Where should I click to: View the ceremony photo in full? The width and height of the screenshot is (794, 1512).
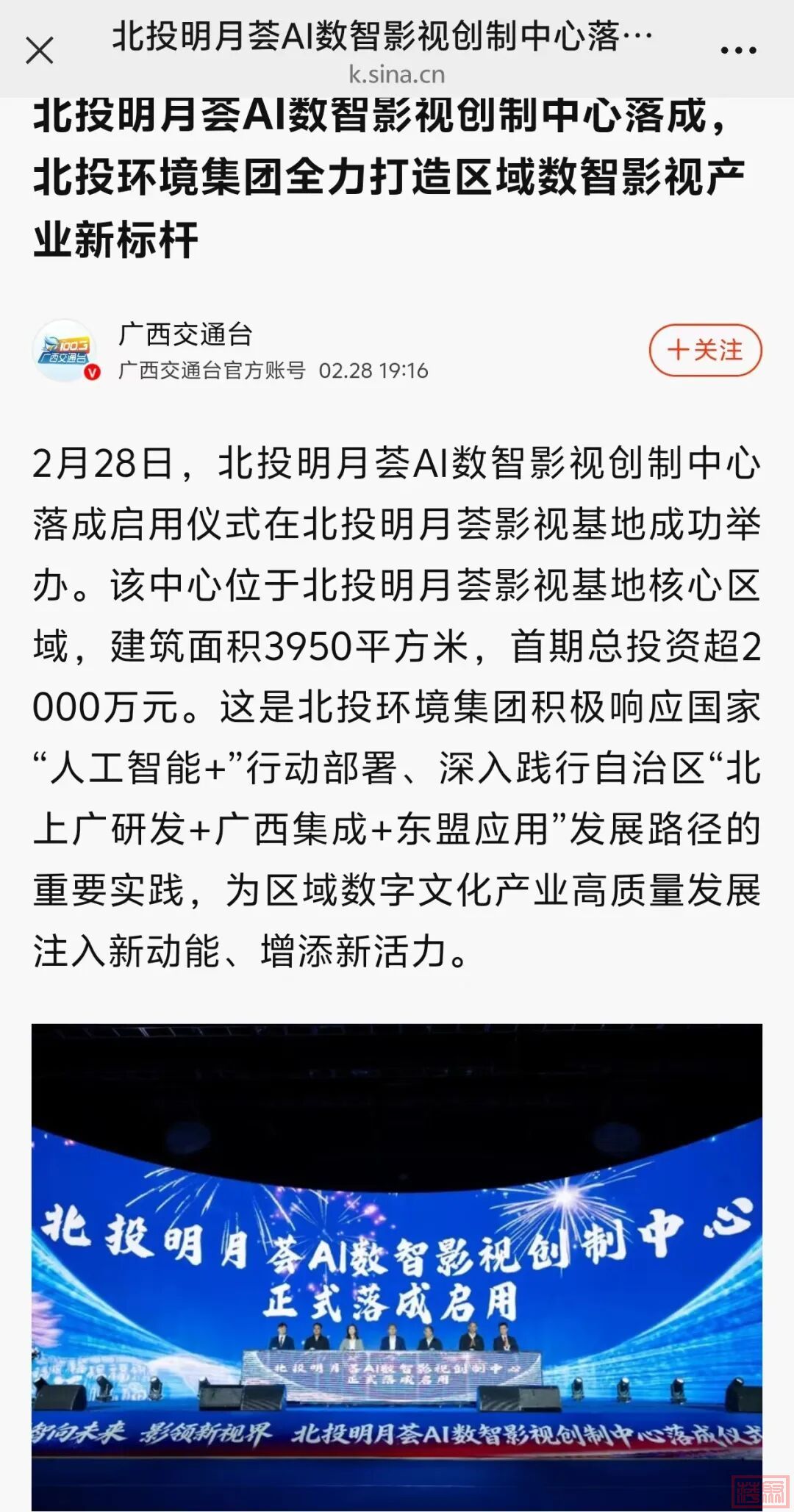pos(397,1264)
